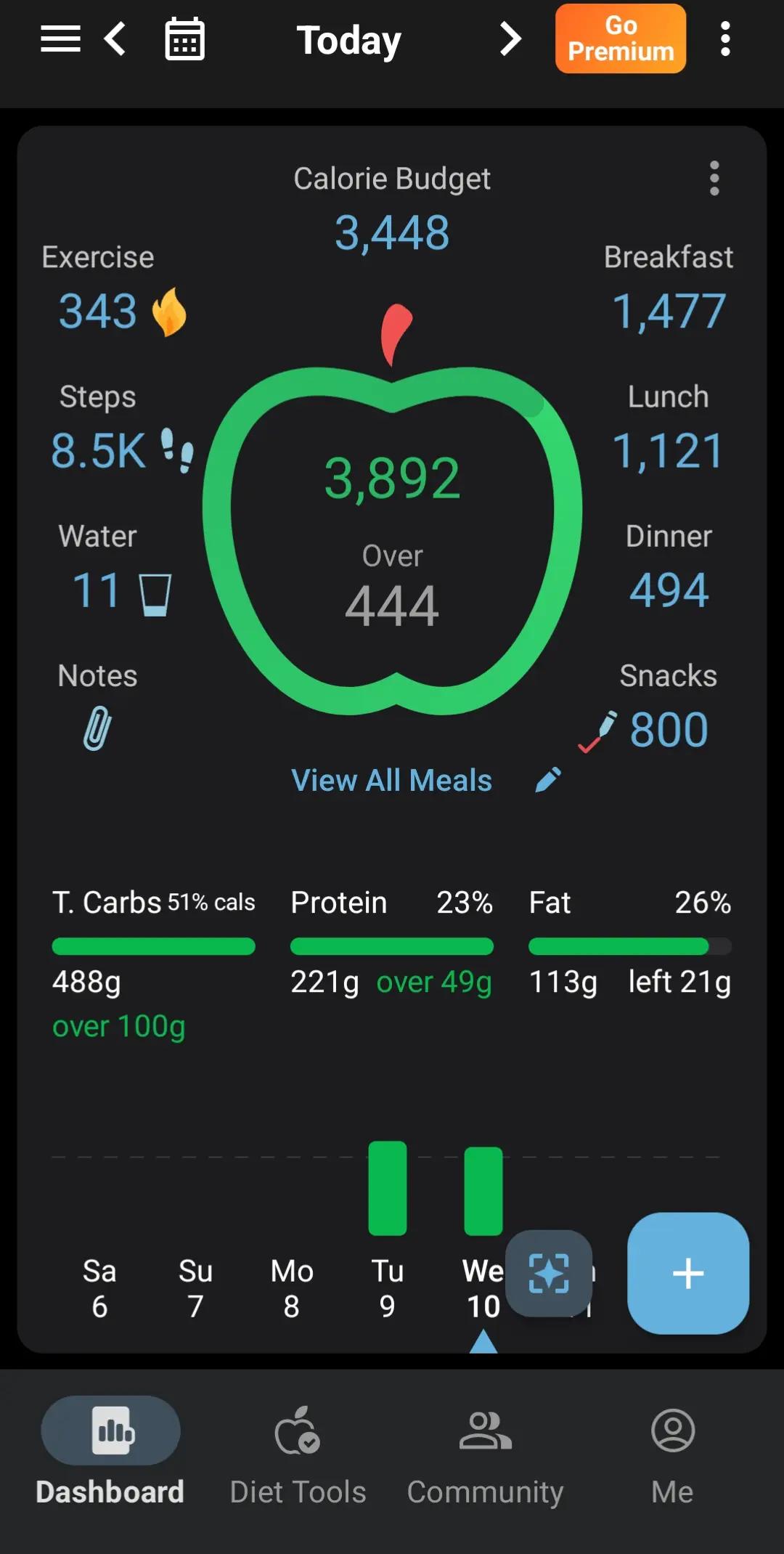Open Breakfast meal log
The image size is (784, 1554).
(669, 288)
